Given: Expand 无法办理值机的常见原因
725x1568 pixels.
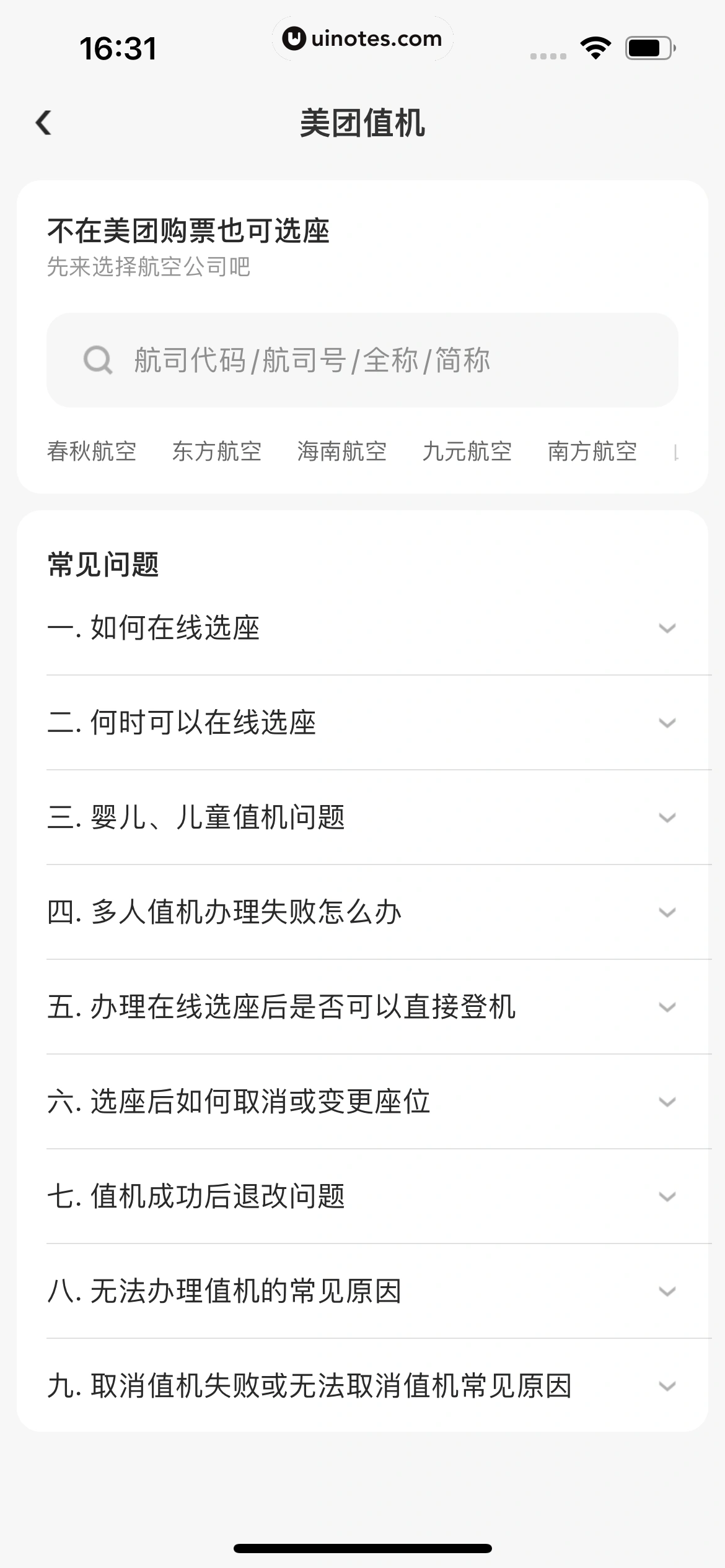Looking at the screenshot, I should point(362,1291).
